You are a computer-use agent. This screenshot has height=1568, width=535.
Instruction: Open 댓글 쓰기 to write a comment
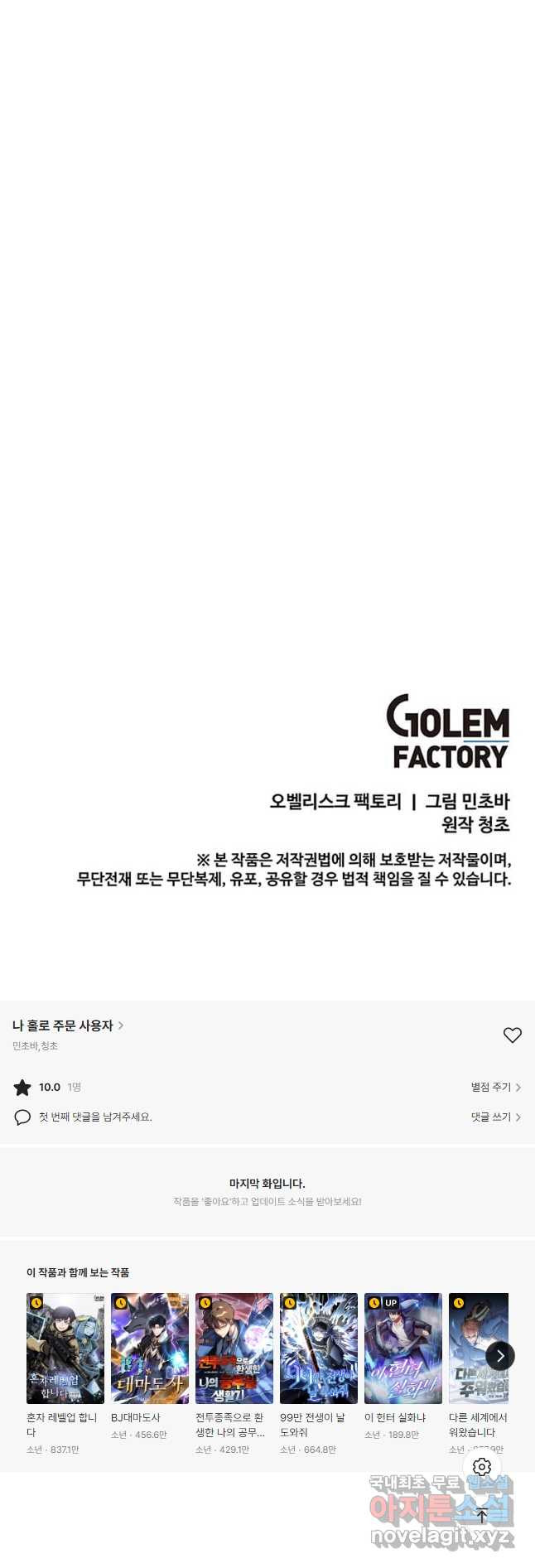pyautogui.click(x=495, y=1117)
